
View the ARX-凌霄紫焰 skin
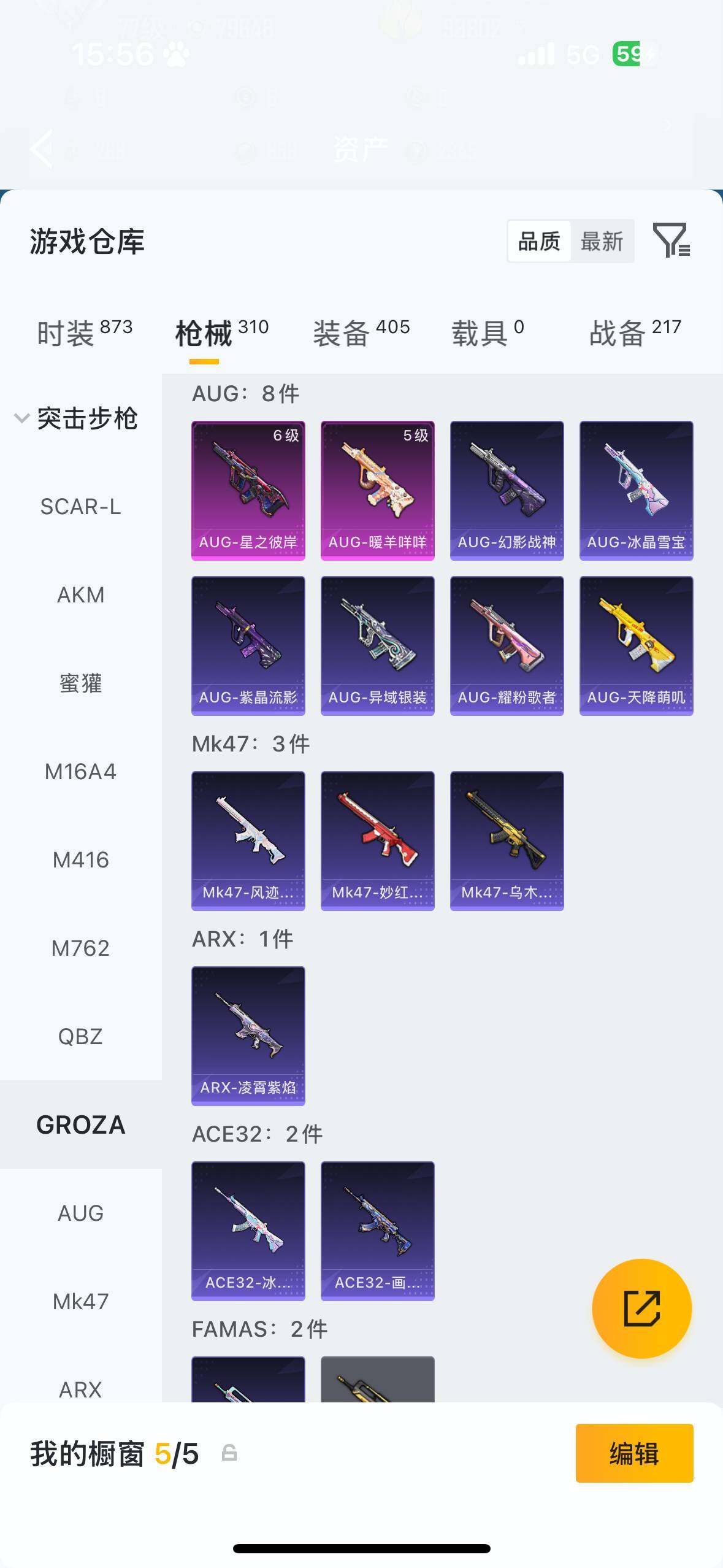pyautogui.click(x=248, y=1036)
